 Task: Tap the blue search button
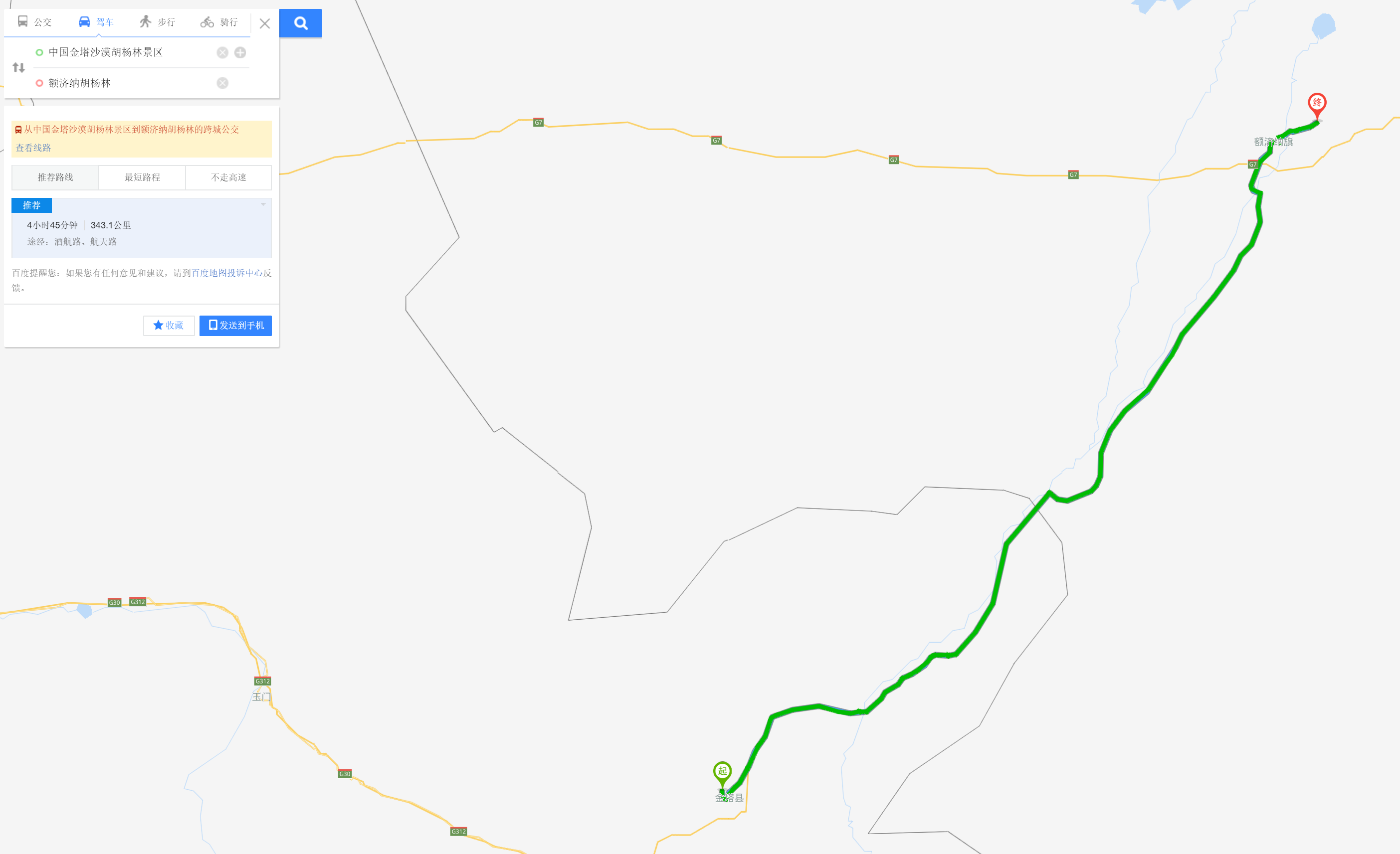(301, 23)
